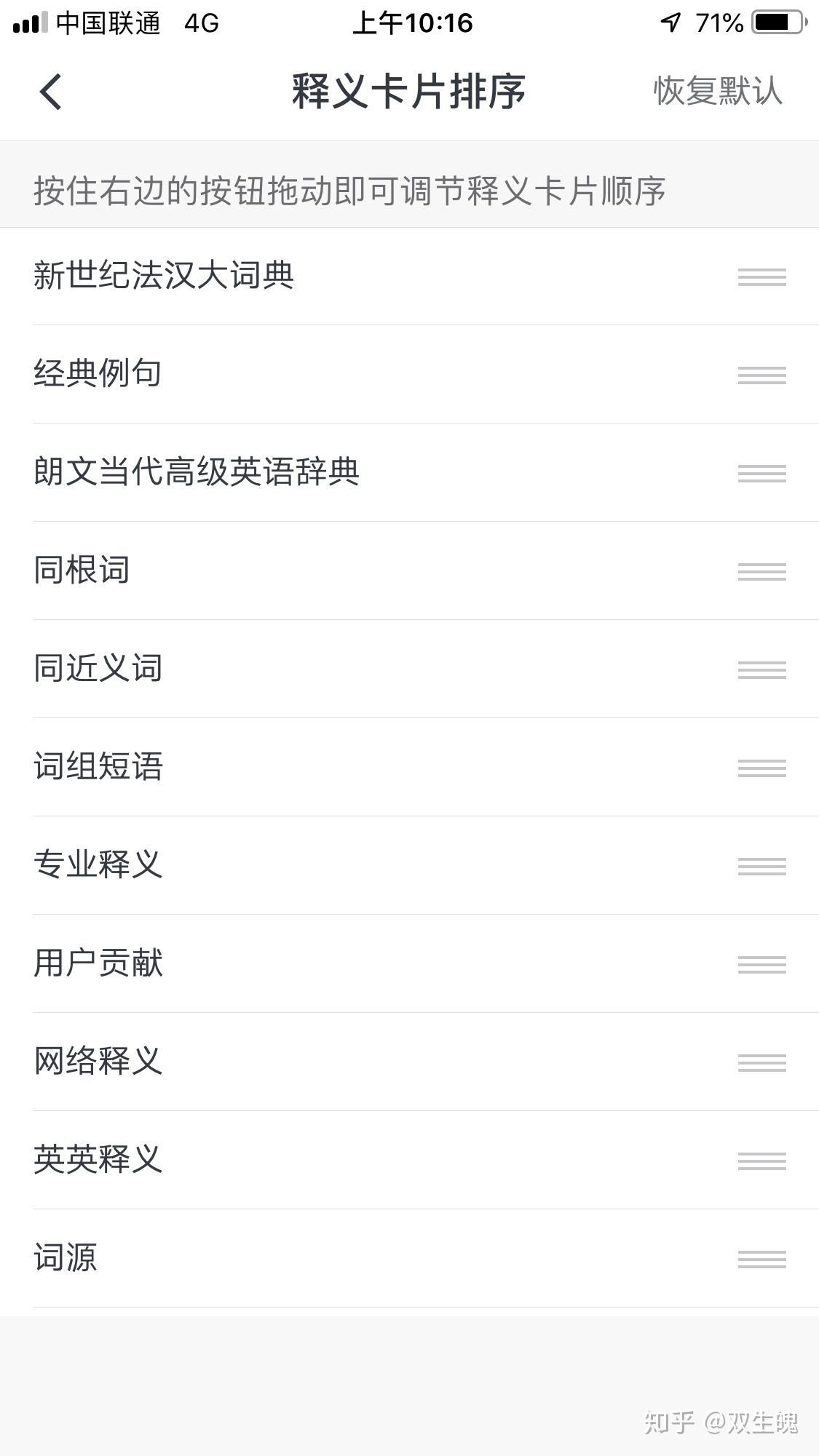
Task: Tap the reorder handle for 专业释义
Action: coord(761,867)
